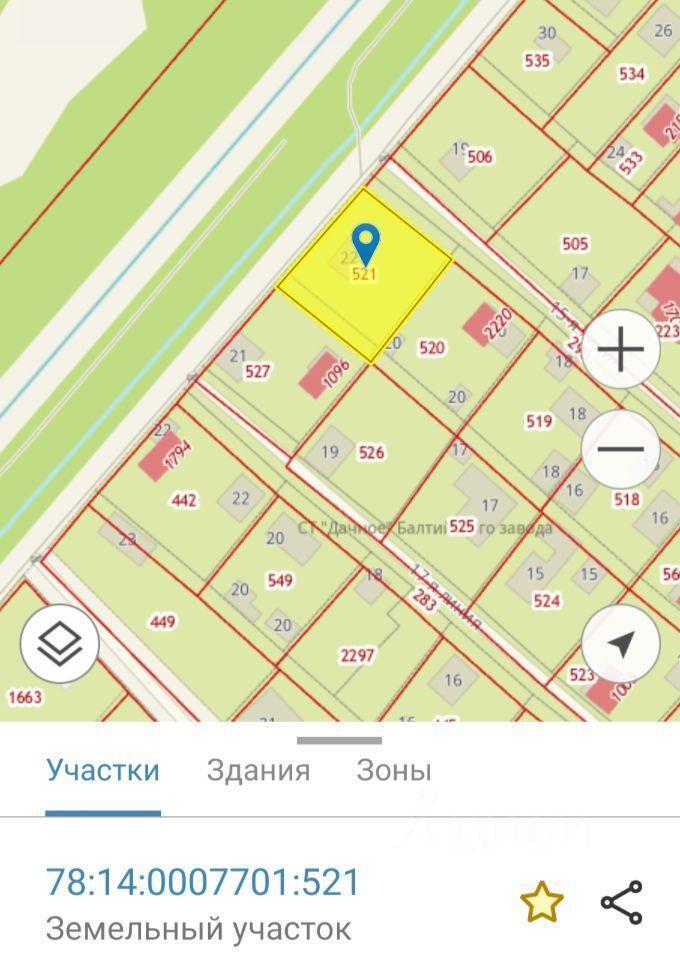This screenshot has height=960, width=680.
Task: Zoom in on the map
Action: coord(621,350)
